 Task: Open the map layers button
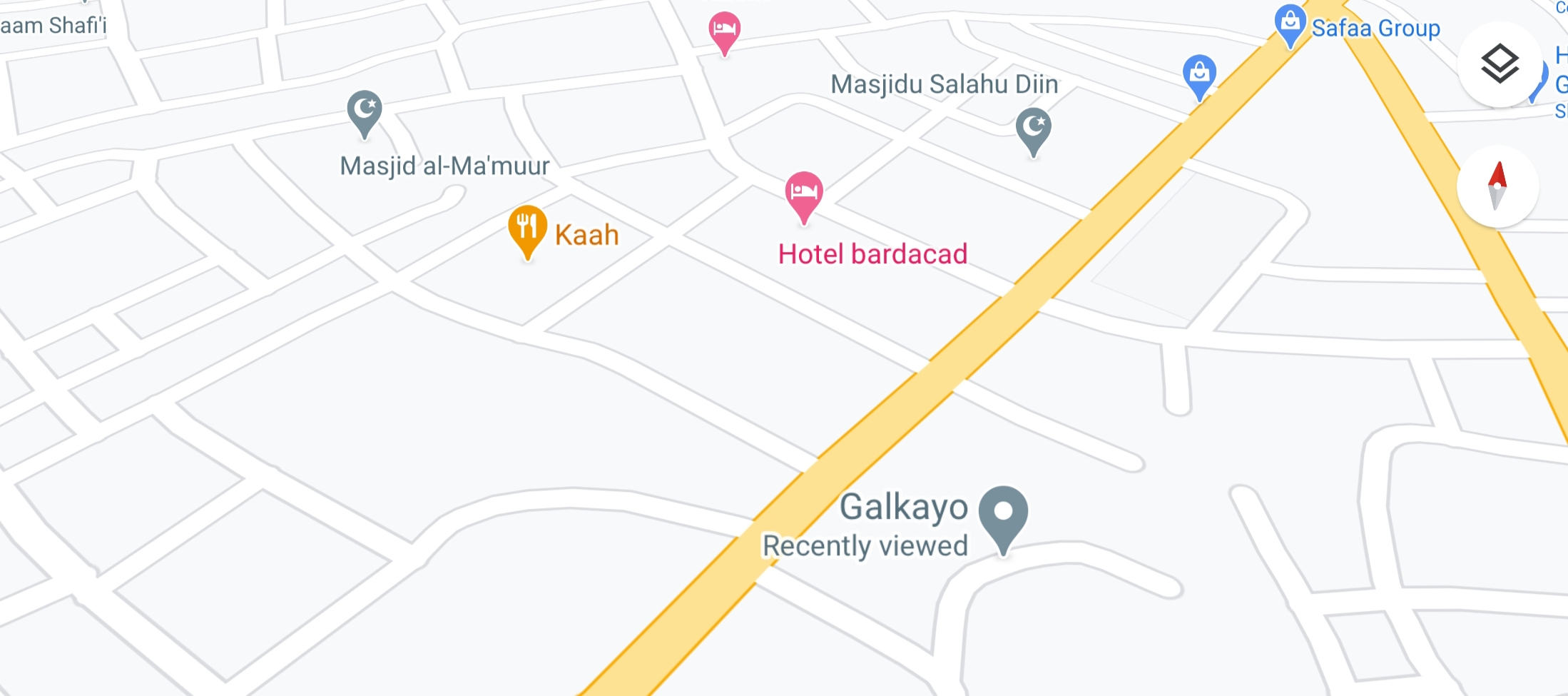(x=1499, y=64)
